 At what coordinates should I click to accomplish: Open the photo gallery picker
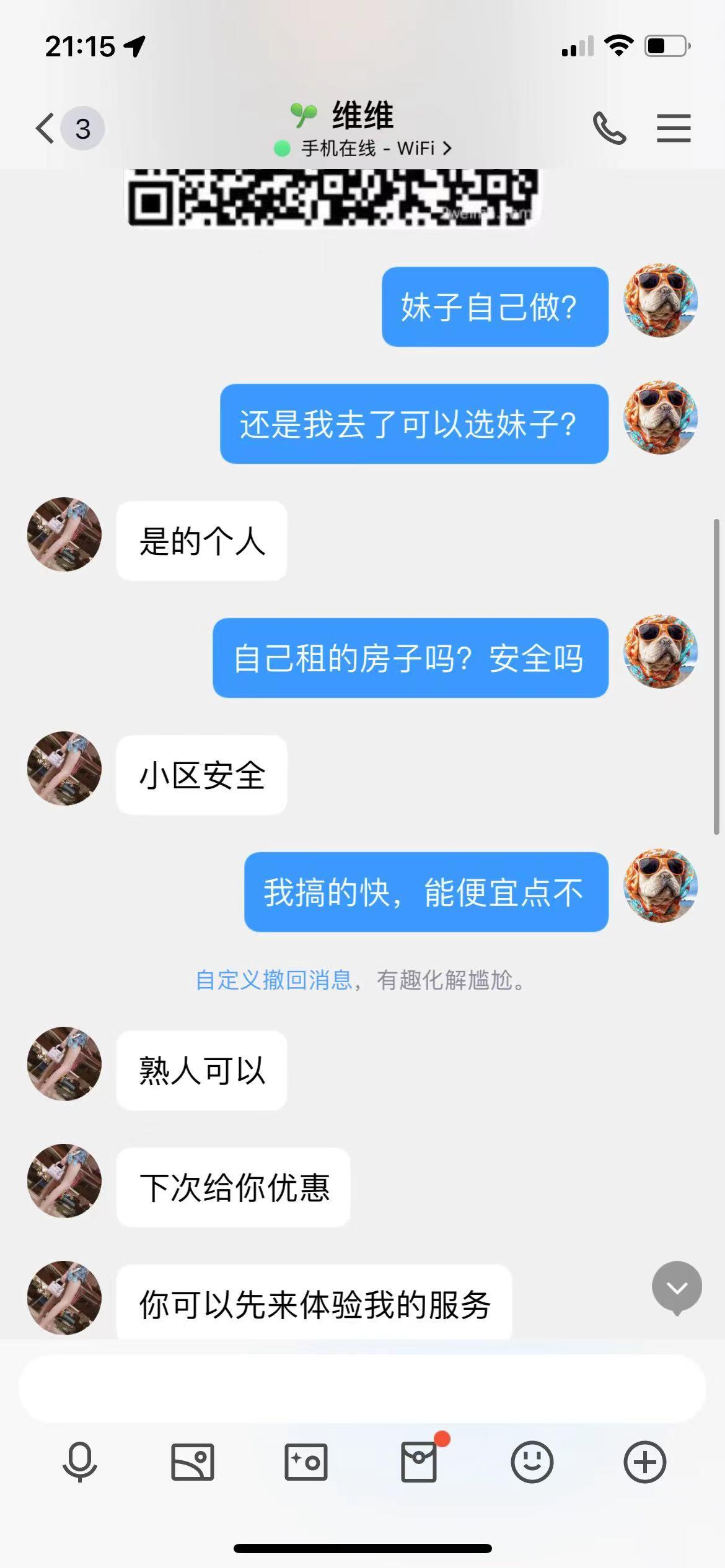193,1462
